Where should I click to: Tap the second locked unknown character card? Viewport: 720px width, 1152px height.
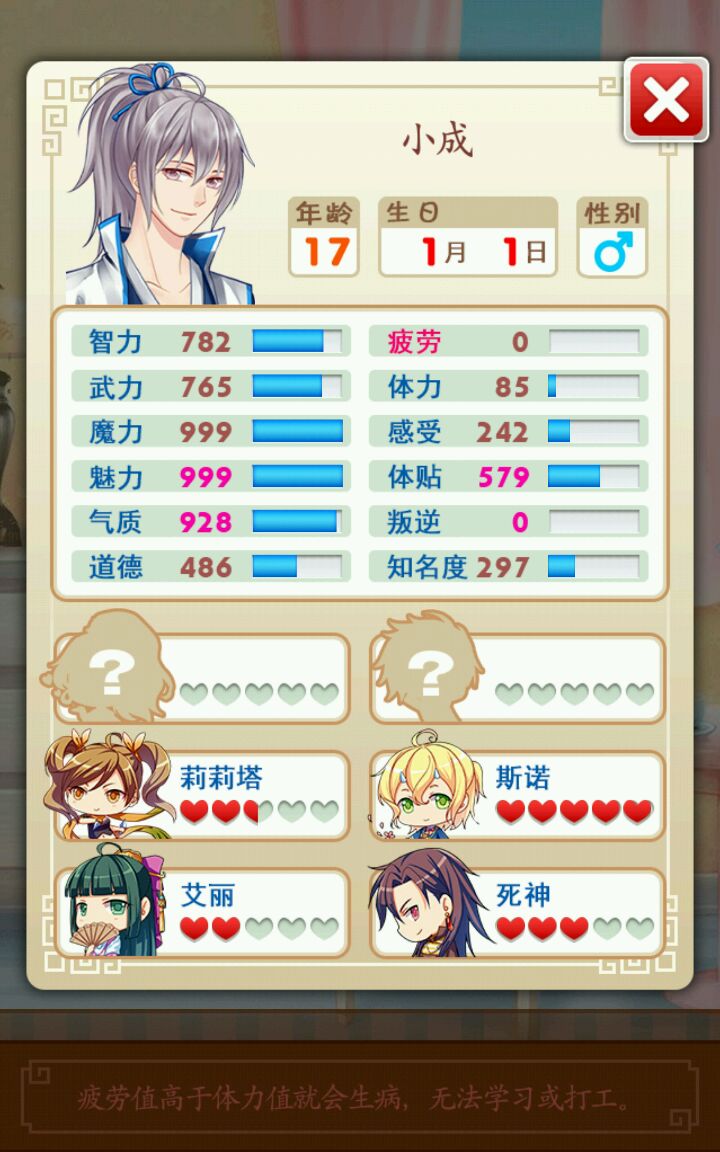click(x=519, y=678)
